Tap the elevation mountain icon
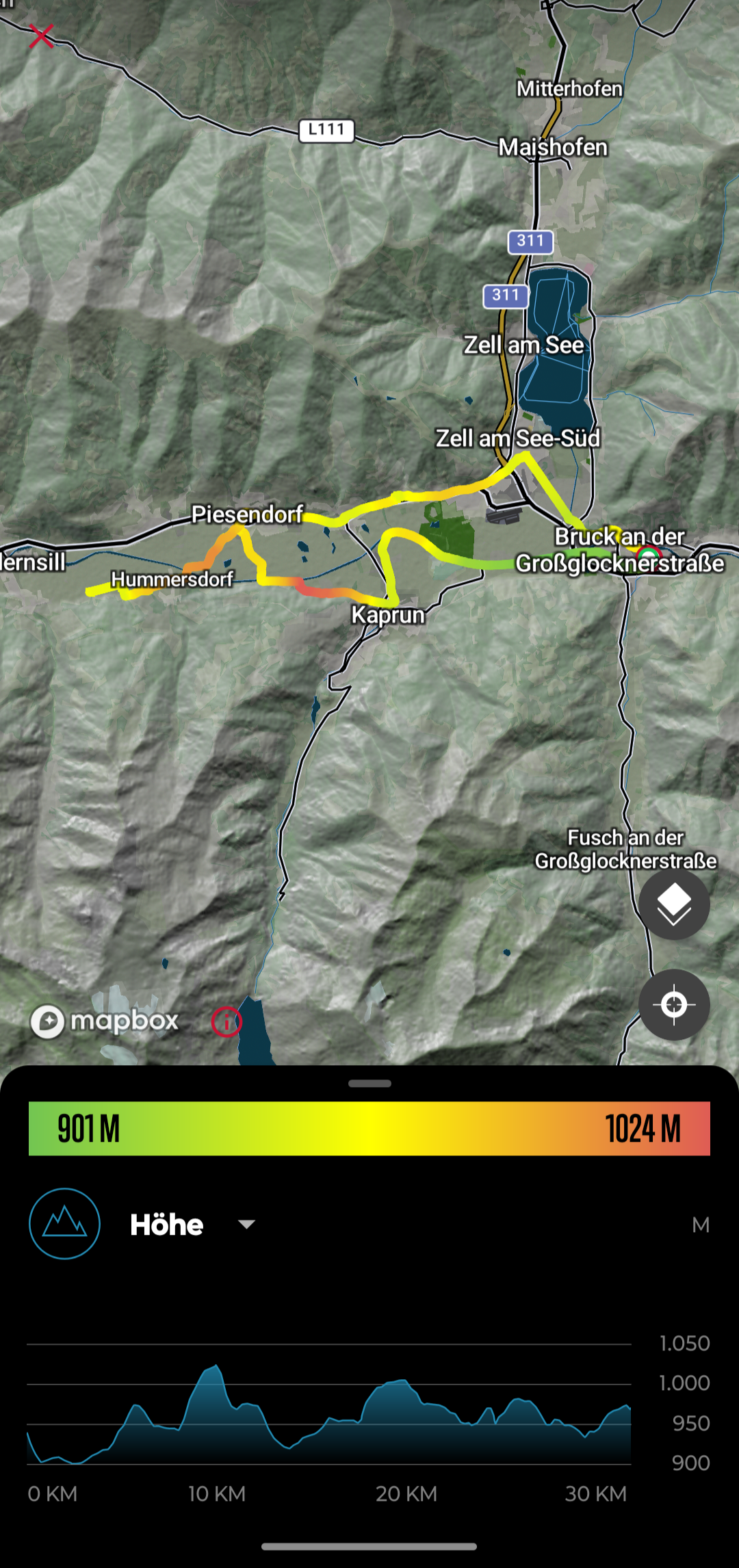This screenshot has height=1568, width=739. [64, 1224]
